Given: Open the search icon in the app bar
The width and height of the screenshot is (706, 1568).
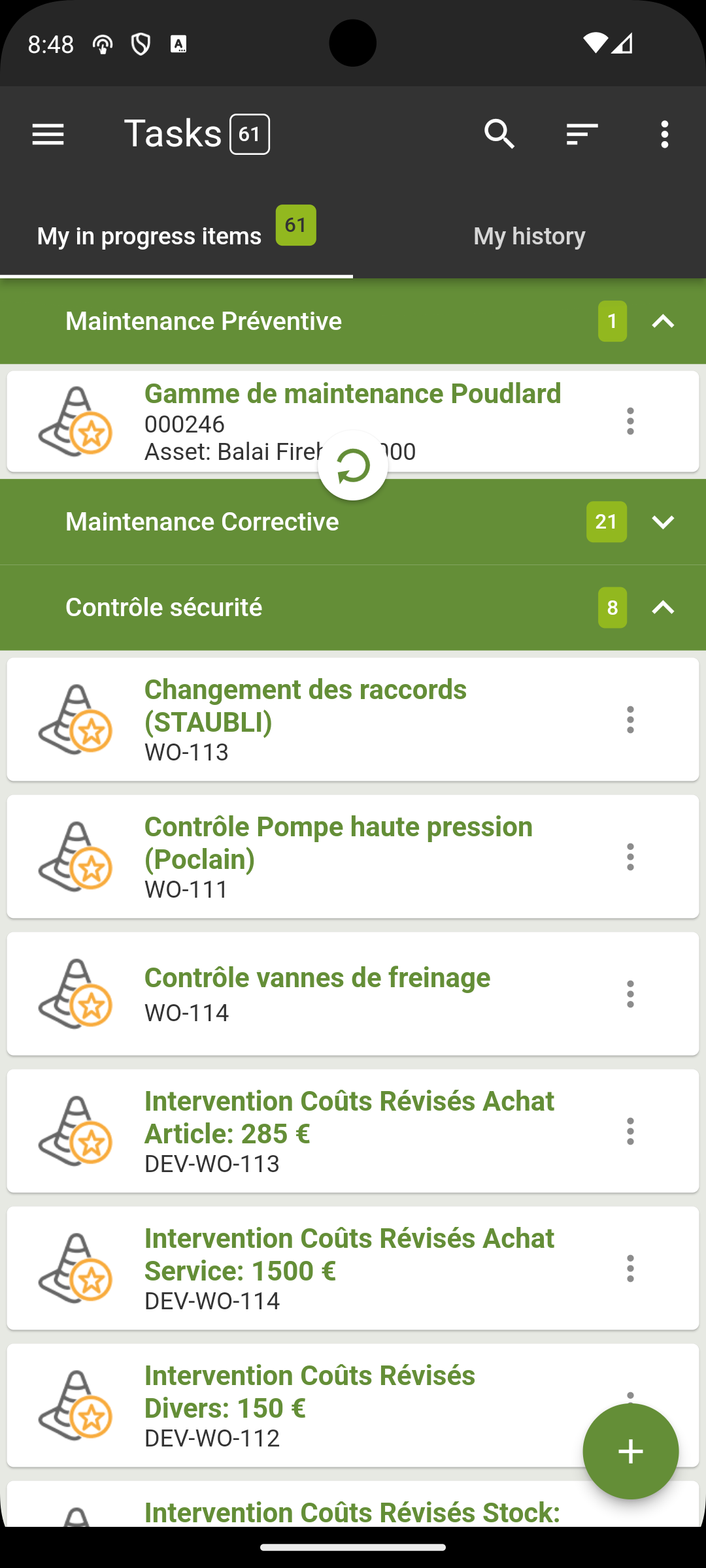Looking at the screenshot, I should point(500,135).
